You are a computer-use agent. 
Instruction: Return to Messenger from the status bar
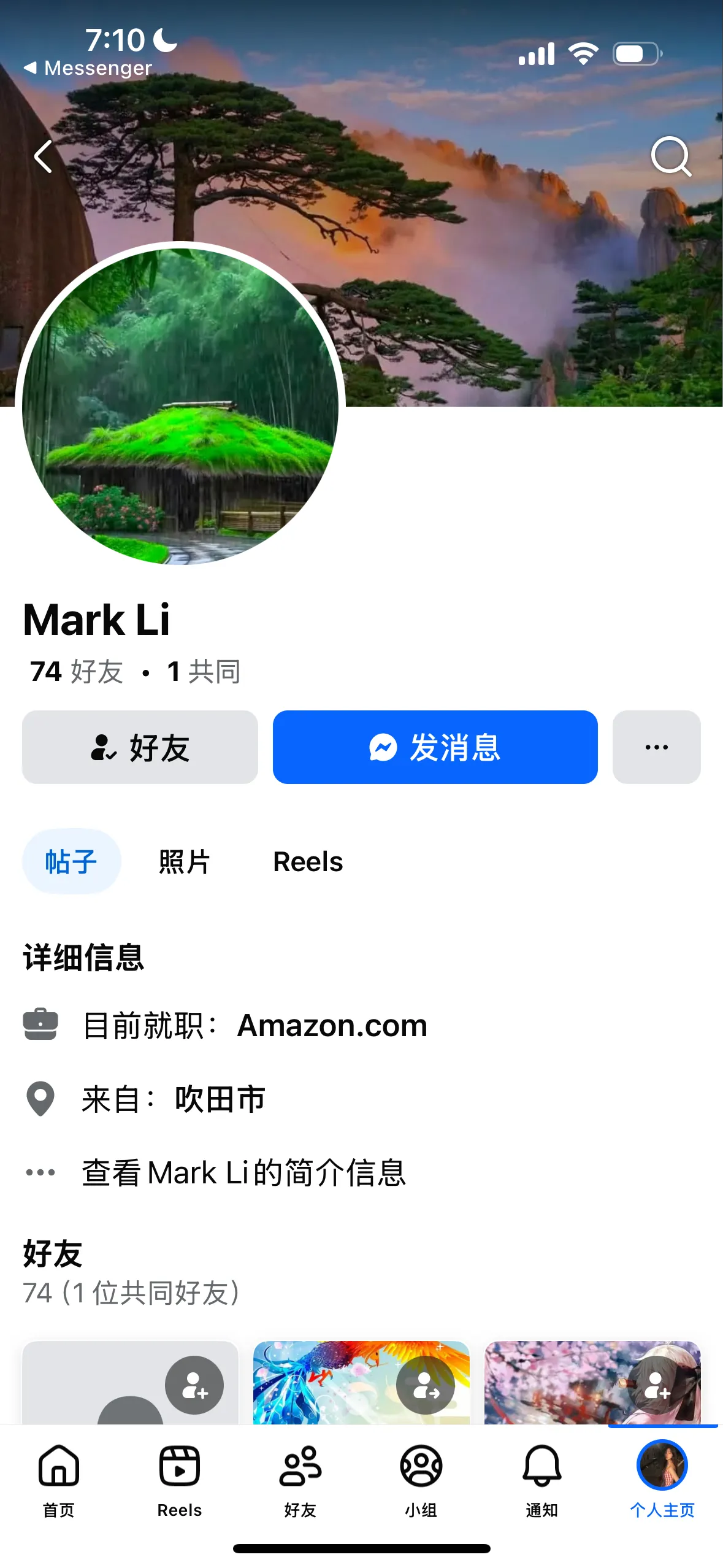click(x=88, y=68)
